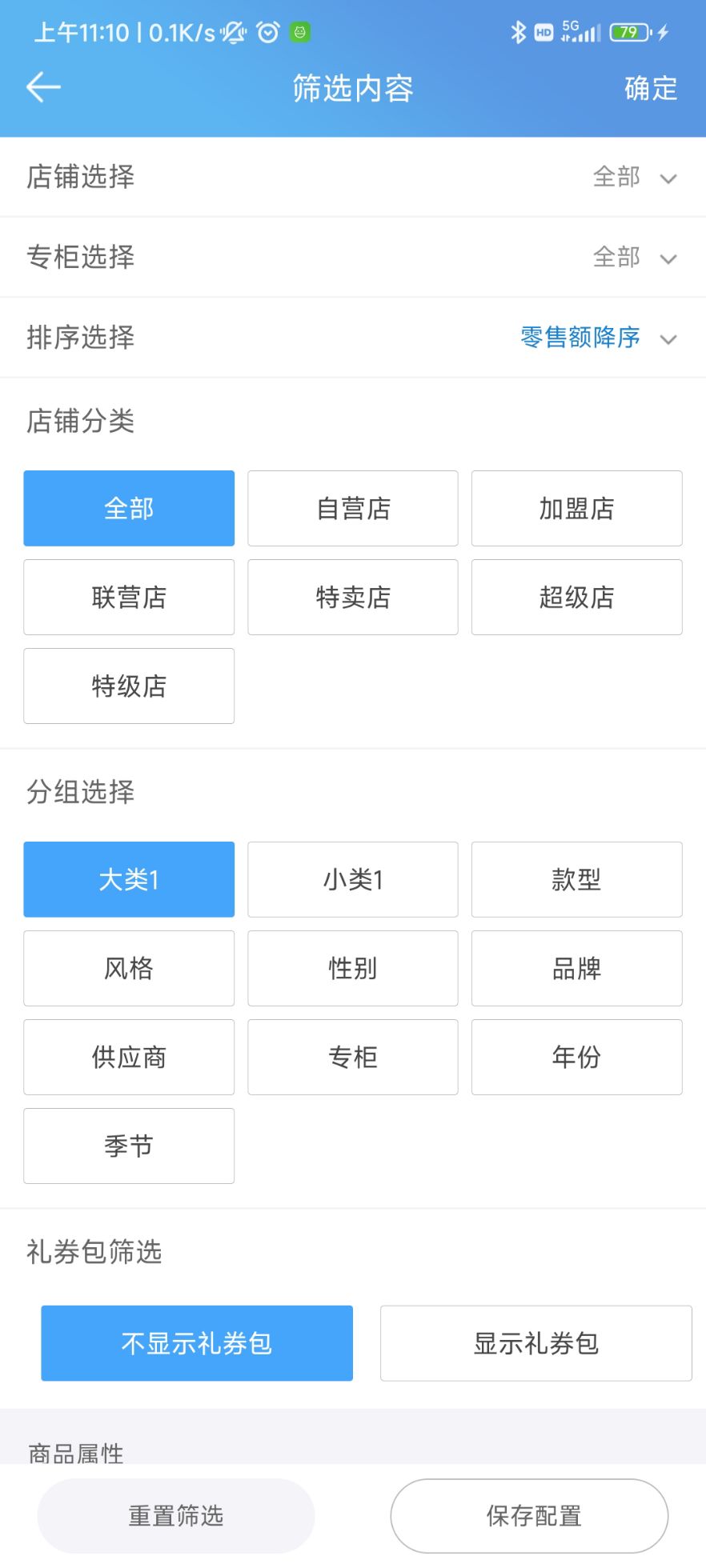706x1568 pixels.
Task: Expand the 专柜选择 dropdown
Action: [x=634, y=258]
